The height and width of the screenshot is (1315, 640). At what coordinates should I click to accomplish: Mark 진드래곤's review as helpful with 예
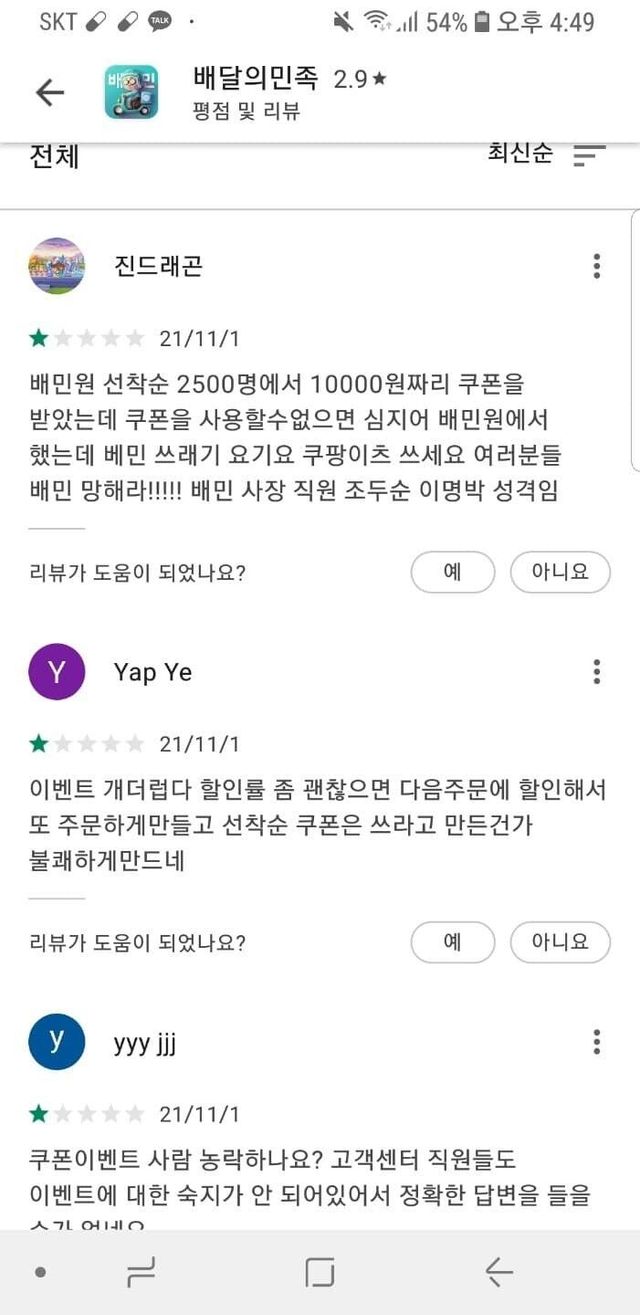452,572
